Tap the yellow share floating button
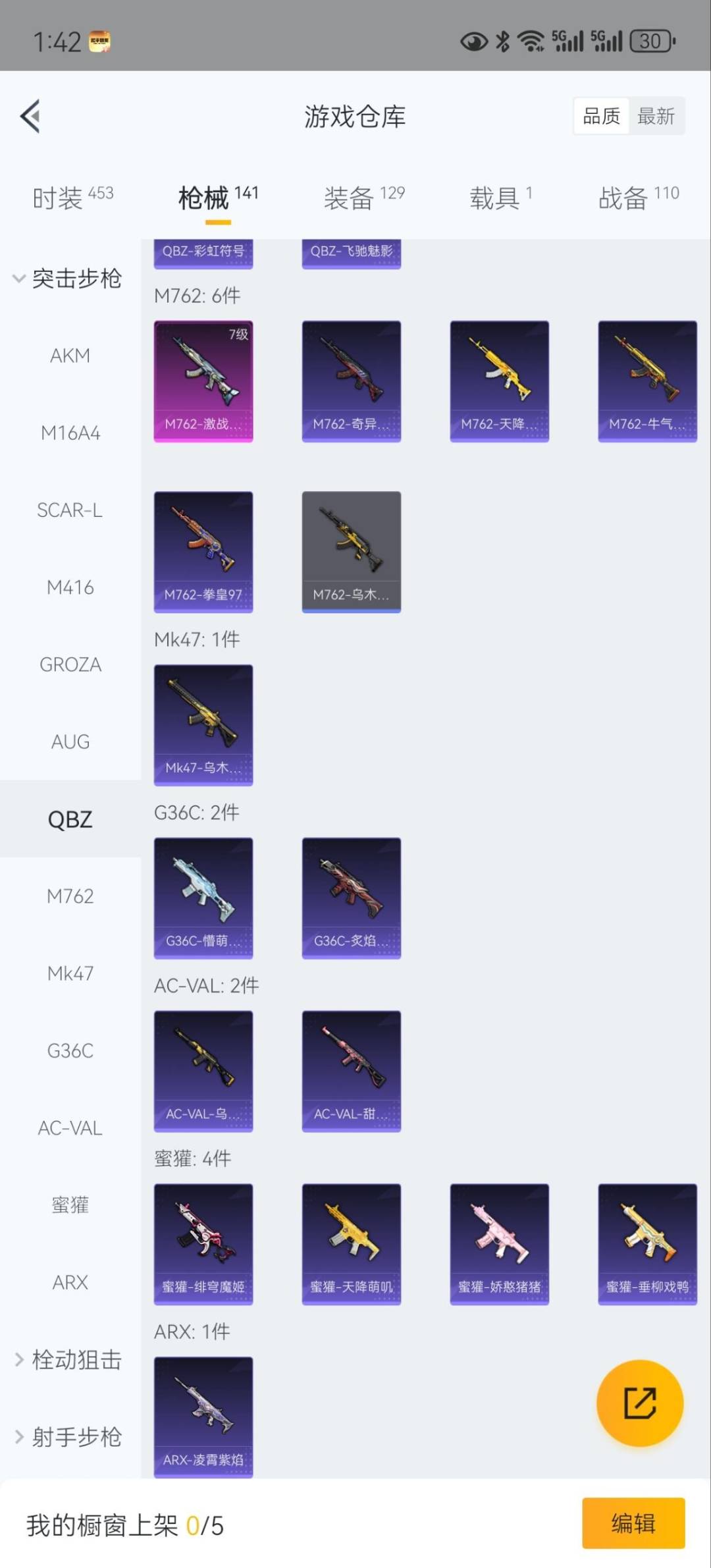Viewport: 711px width, 1568px height. click(639, 1403)
